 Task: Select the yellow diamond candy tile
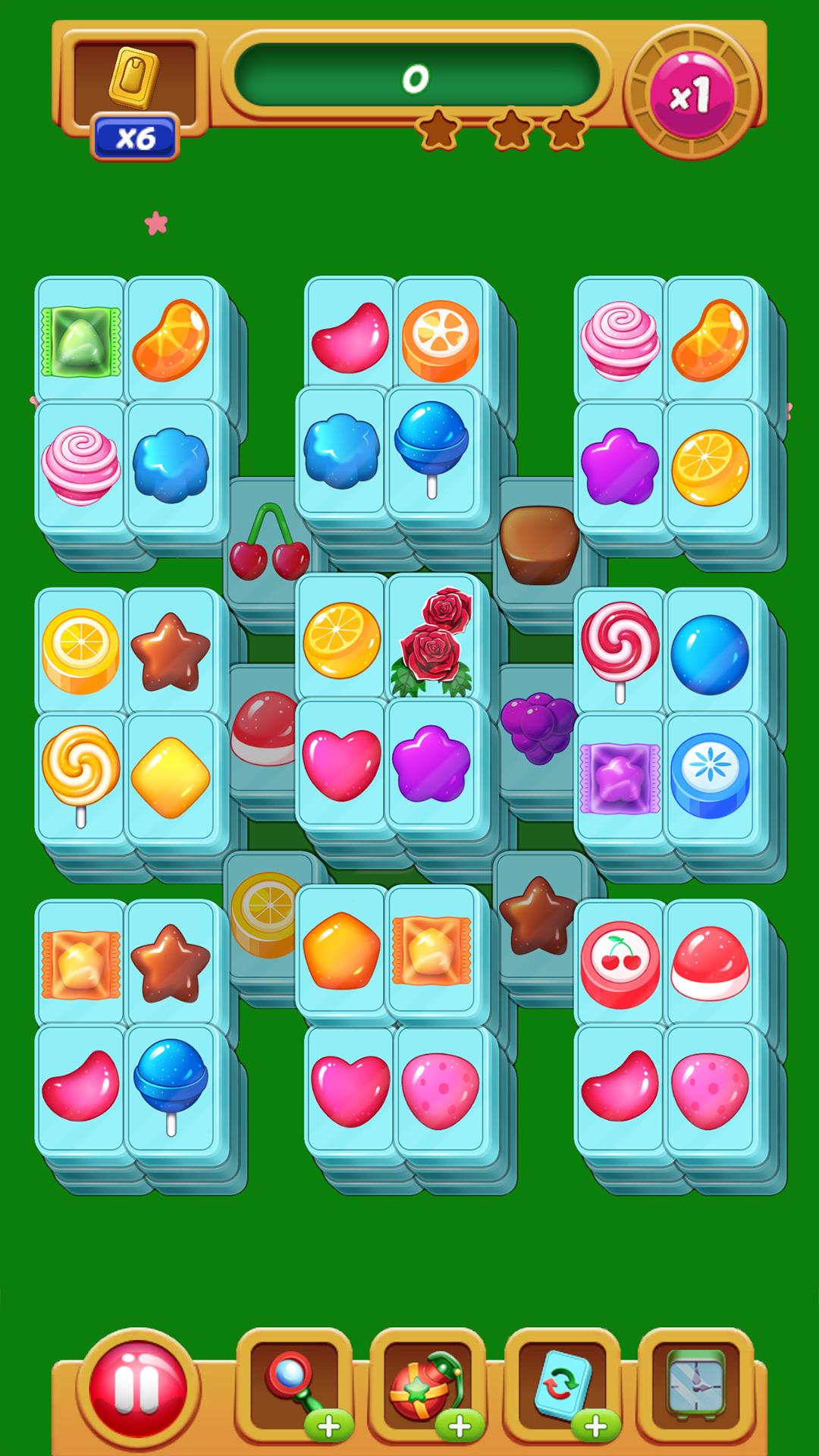(170, 777)
